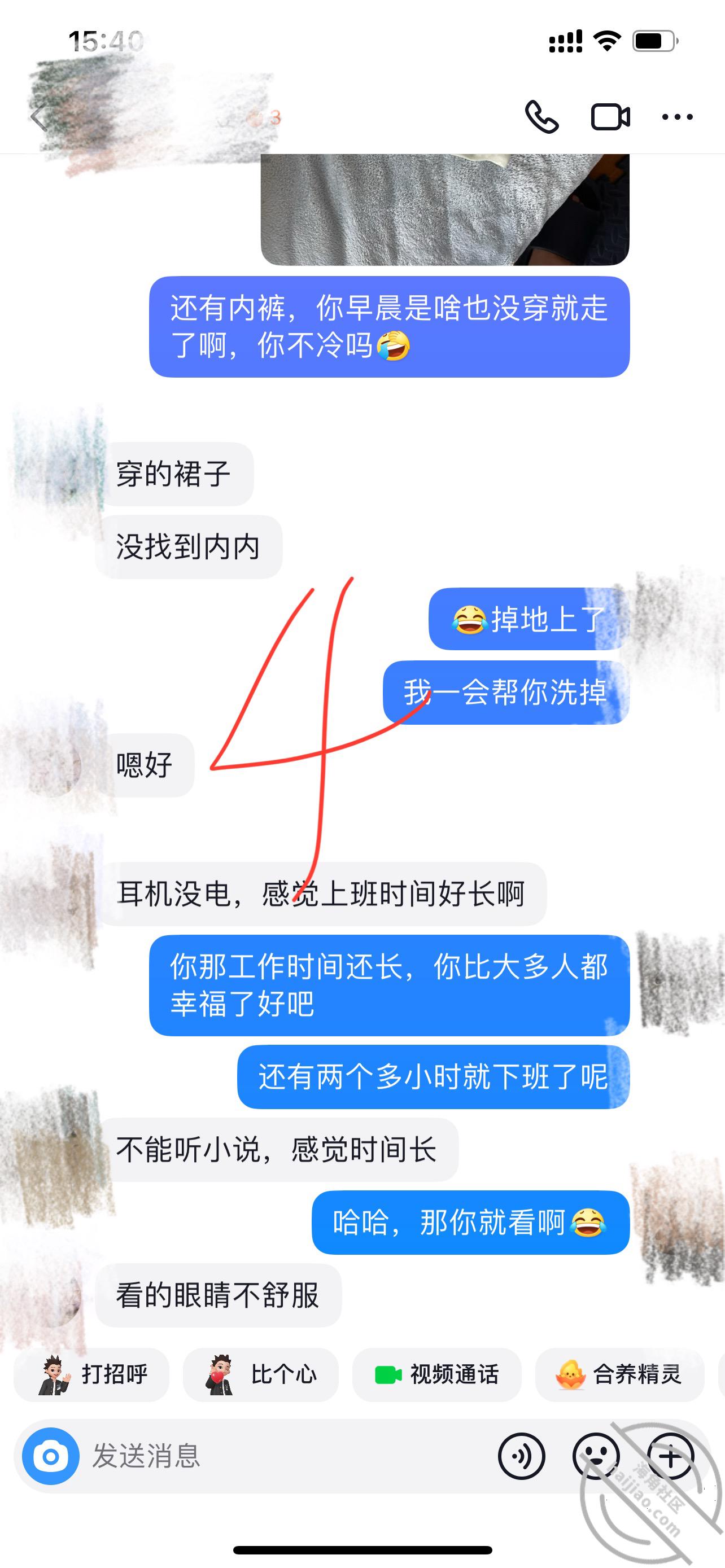Open the photo message at top
725x1568 pixels.
pos(445,209)
